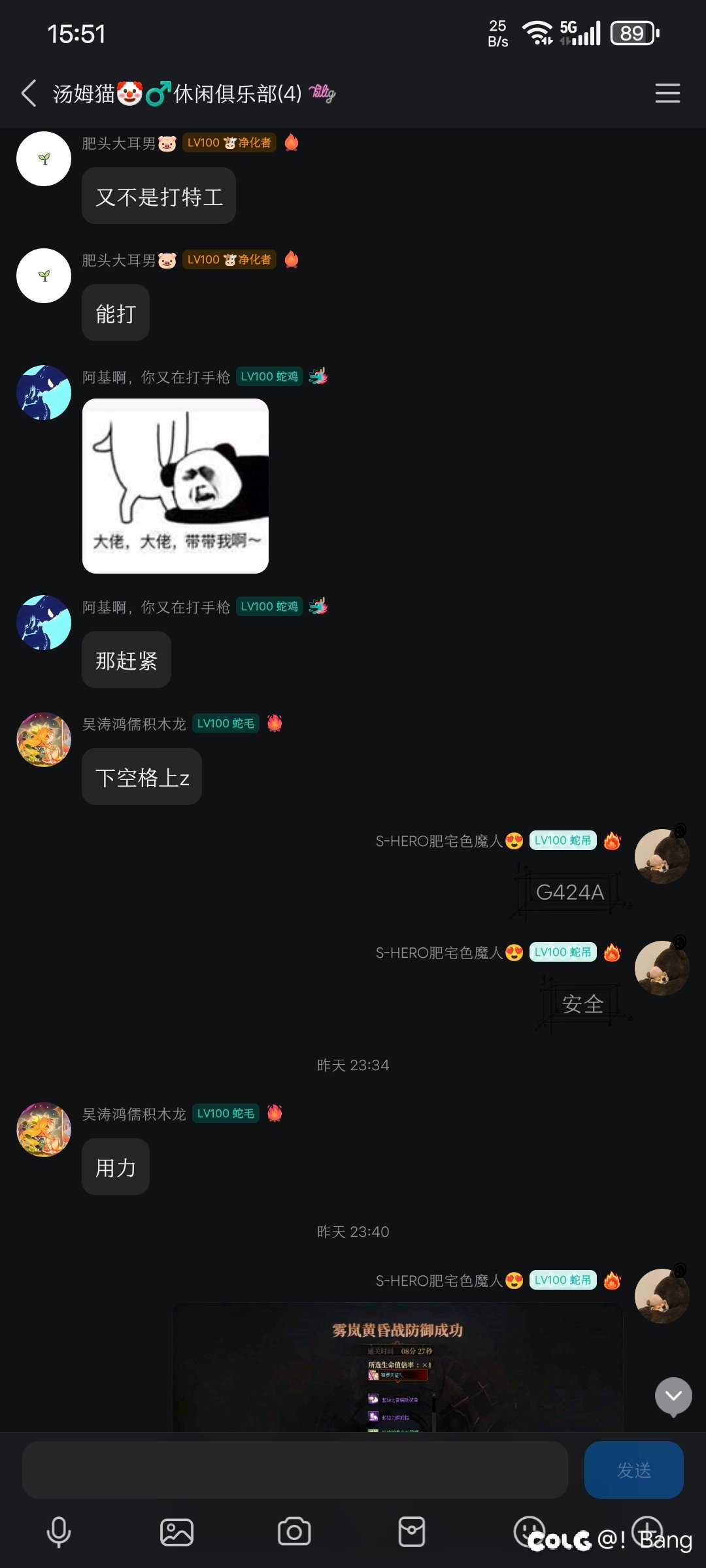The width and height of the screenshot is (706, 1568).
Task: Open the panda meme sticker image
Action: (175, 487)
